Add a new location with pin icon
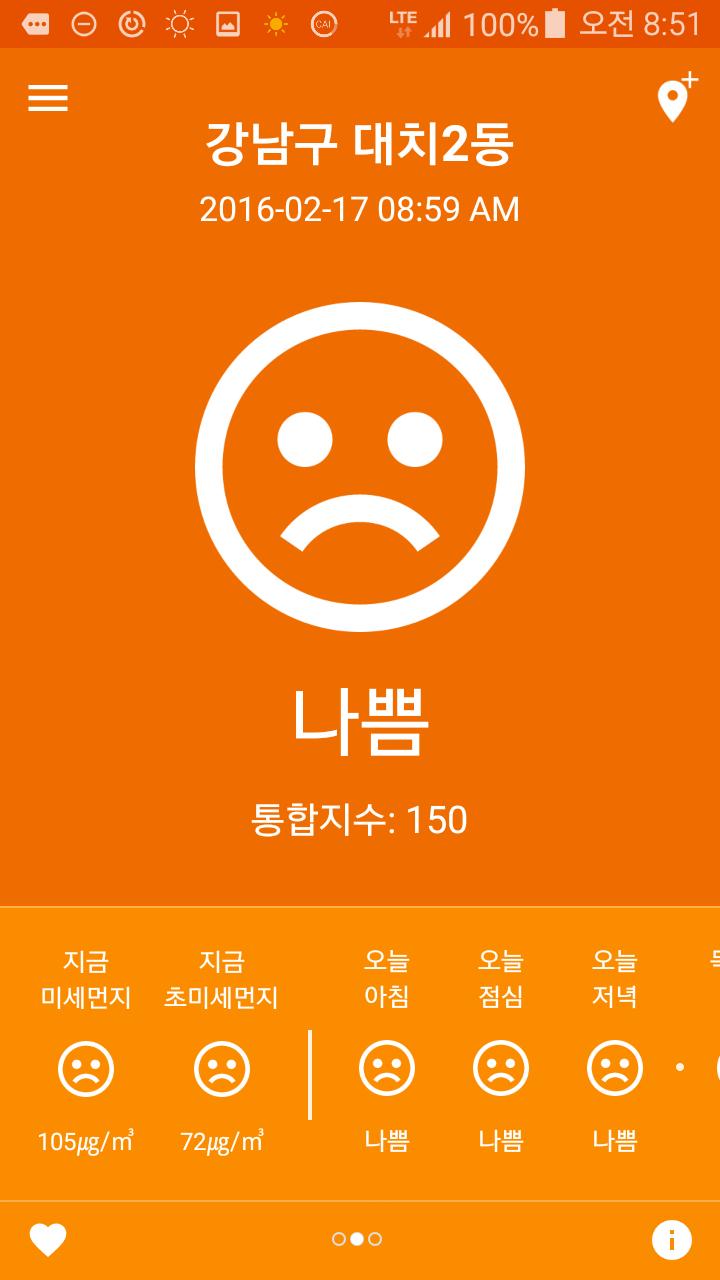 tap(676, 97)
